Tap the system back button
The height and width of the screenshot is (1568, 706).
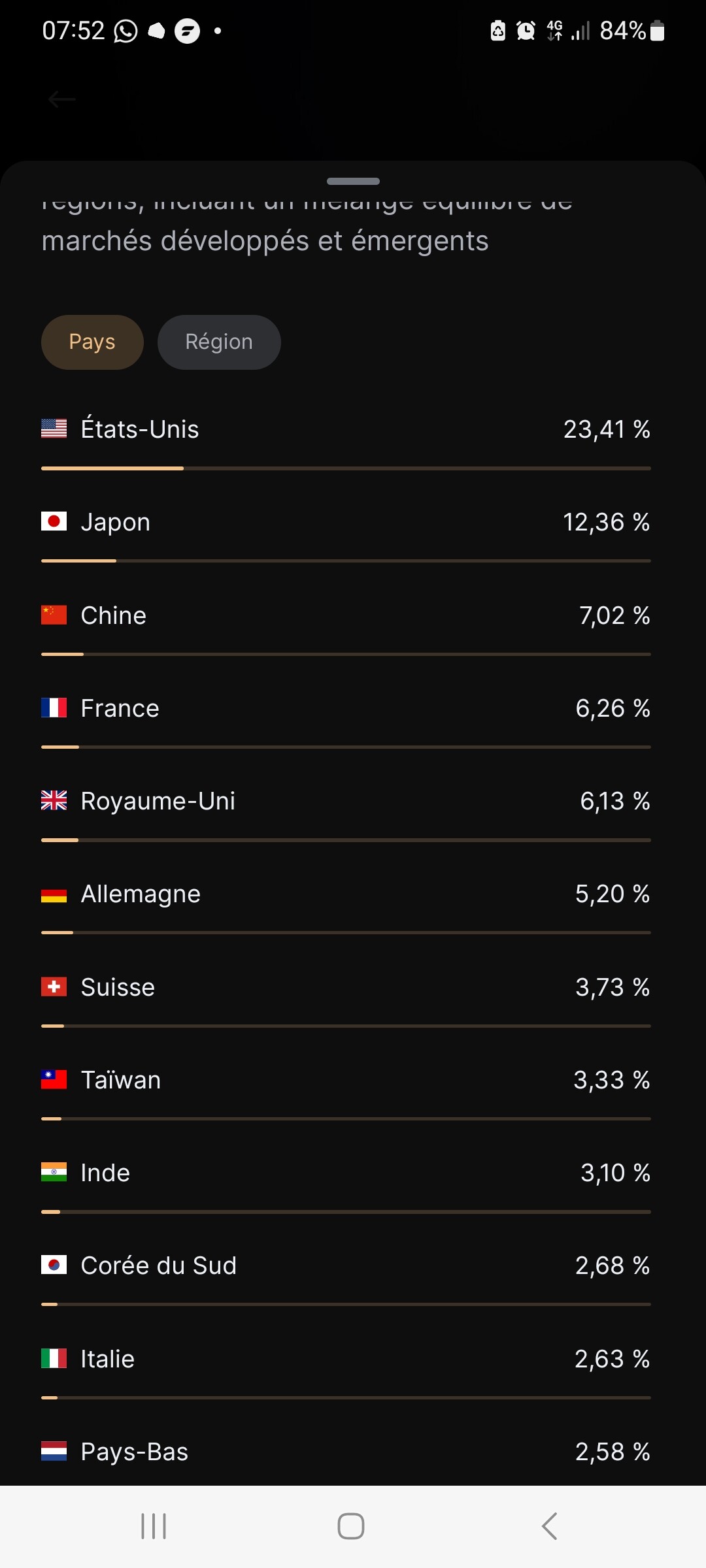(550, 1526)
